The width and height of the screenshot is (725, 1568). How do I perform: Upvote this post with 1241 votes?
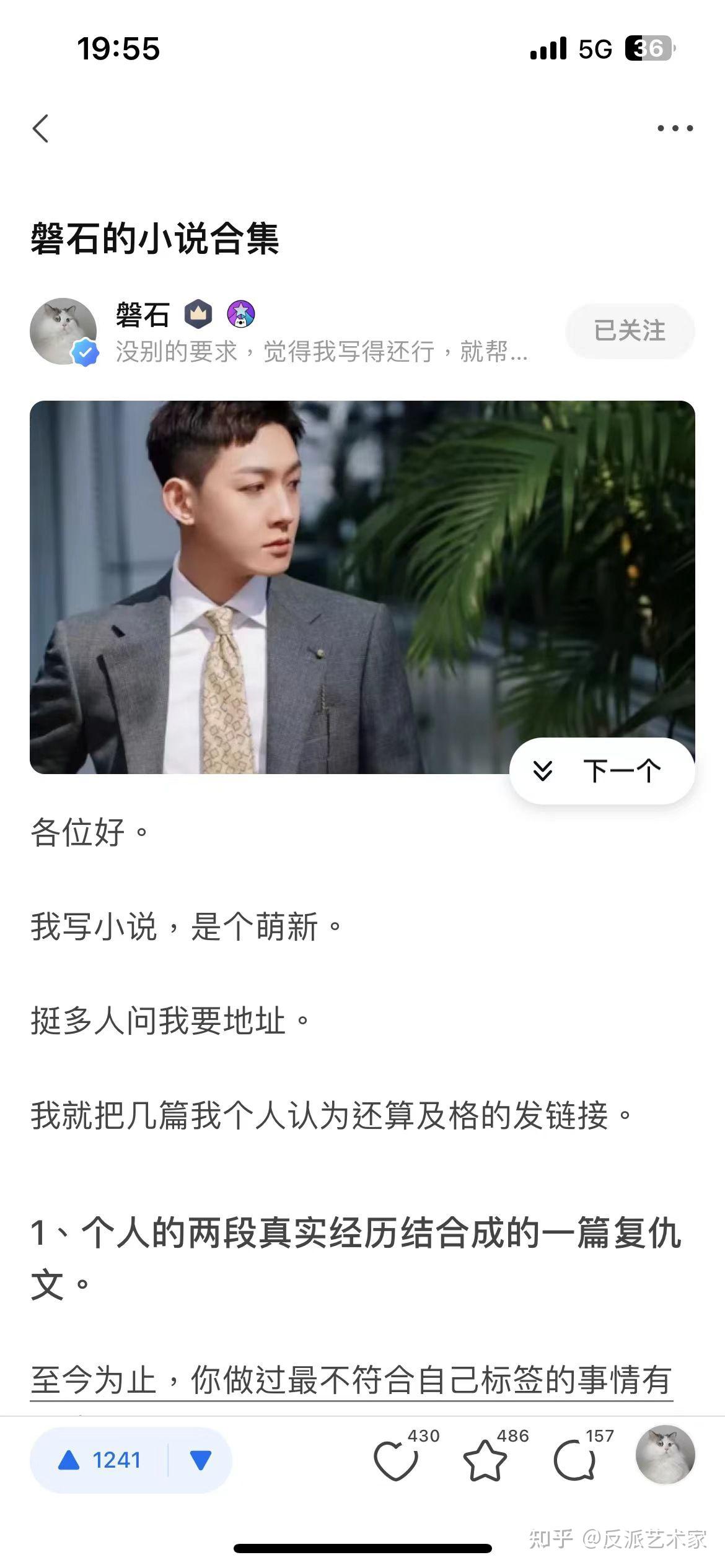point(99,1460)
